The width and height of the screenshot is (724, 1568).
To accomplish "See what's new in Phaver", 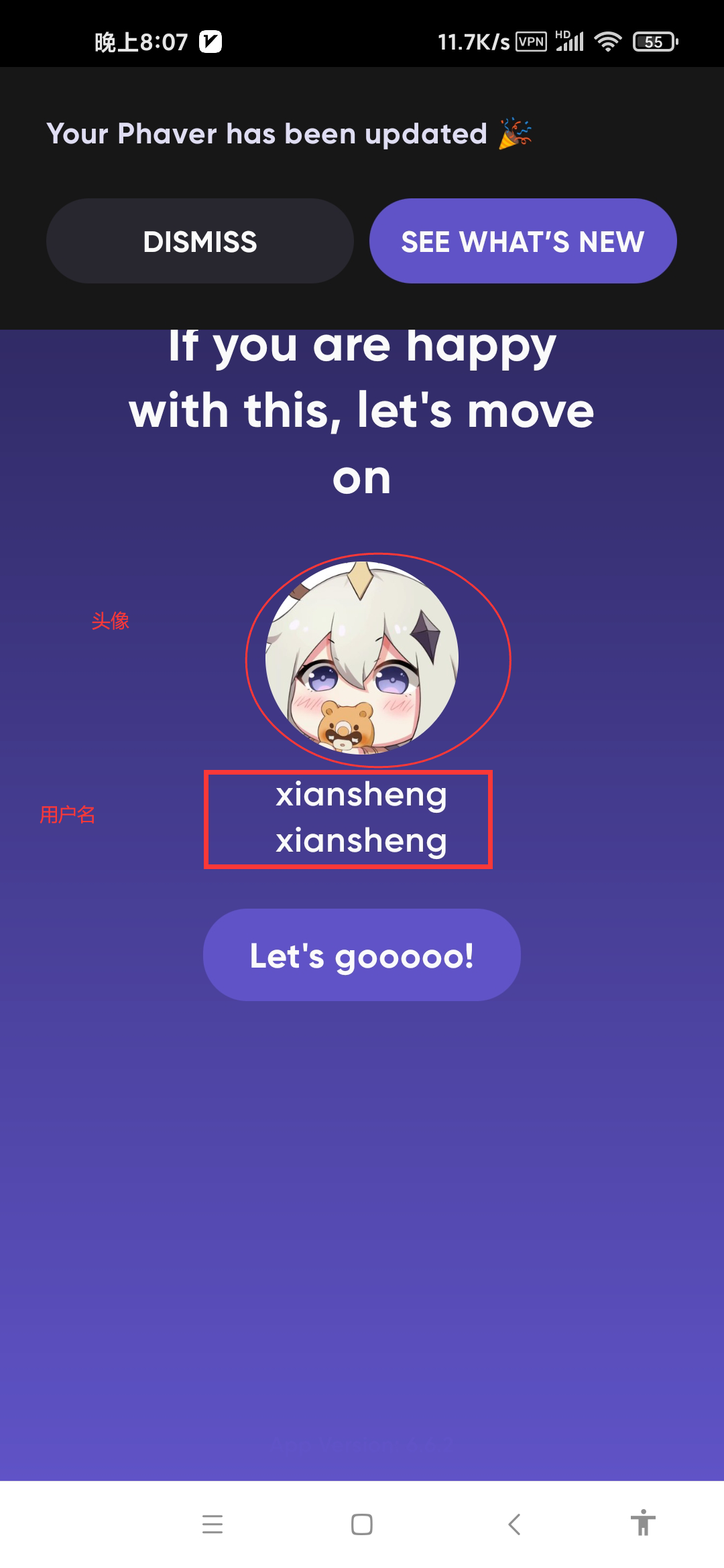I will click(x=522, y=241).
